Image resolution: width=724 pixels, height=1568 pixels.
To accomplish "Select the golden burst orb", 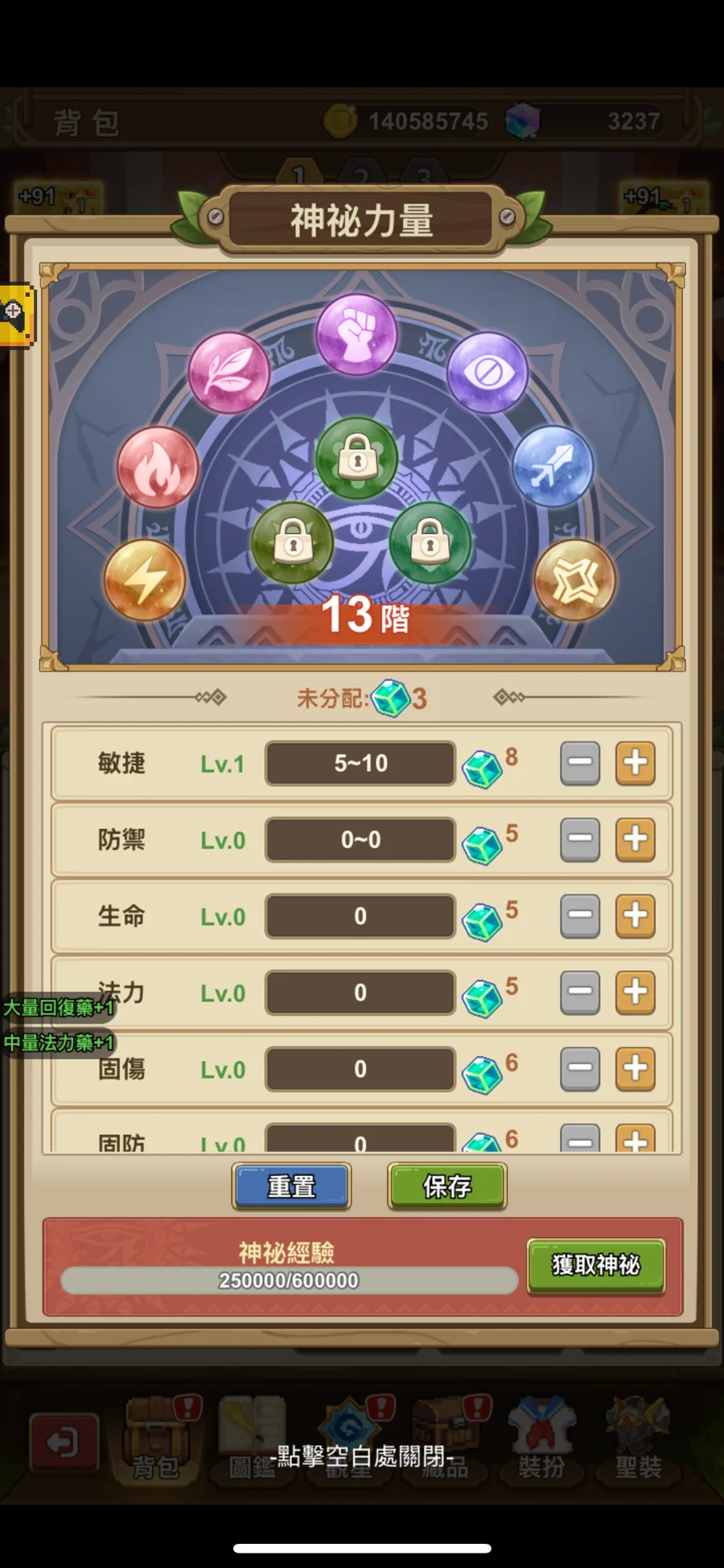I will click(574, 580).
